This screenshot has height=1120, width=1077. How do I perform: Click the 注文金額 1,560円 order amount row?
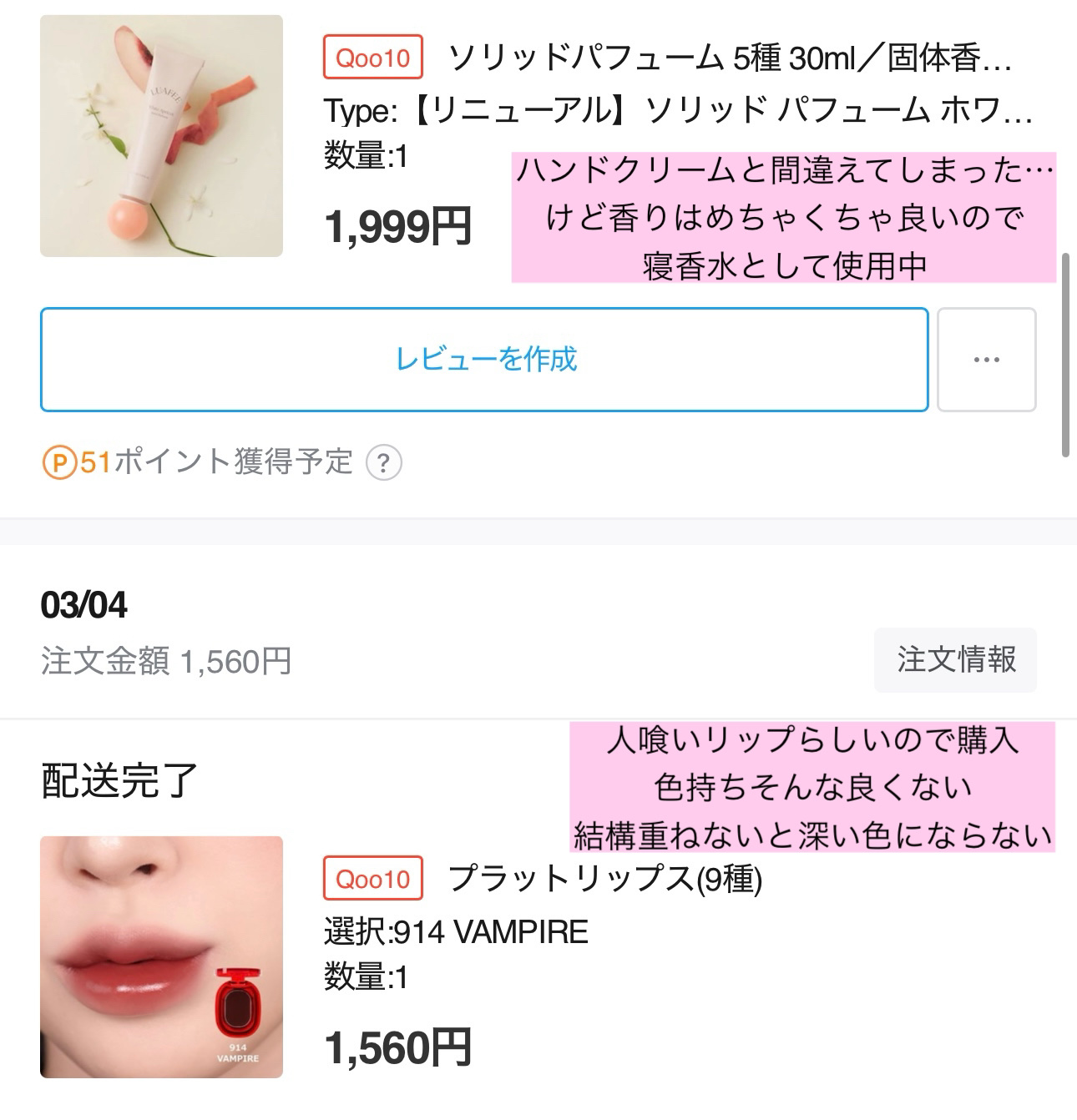point(165,660)
